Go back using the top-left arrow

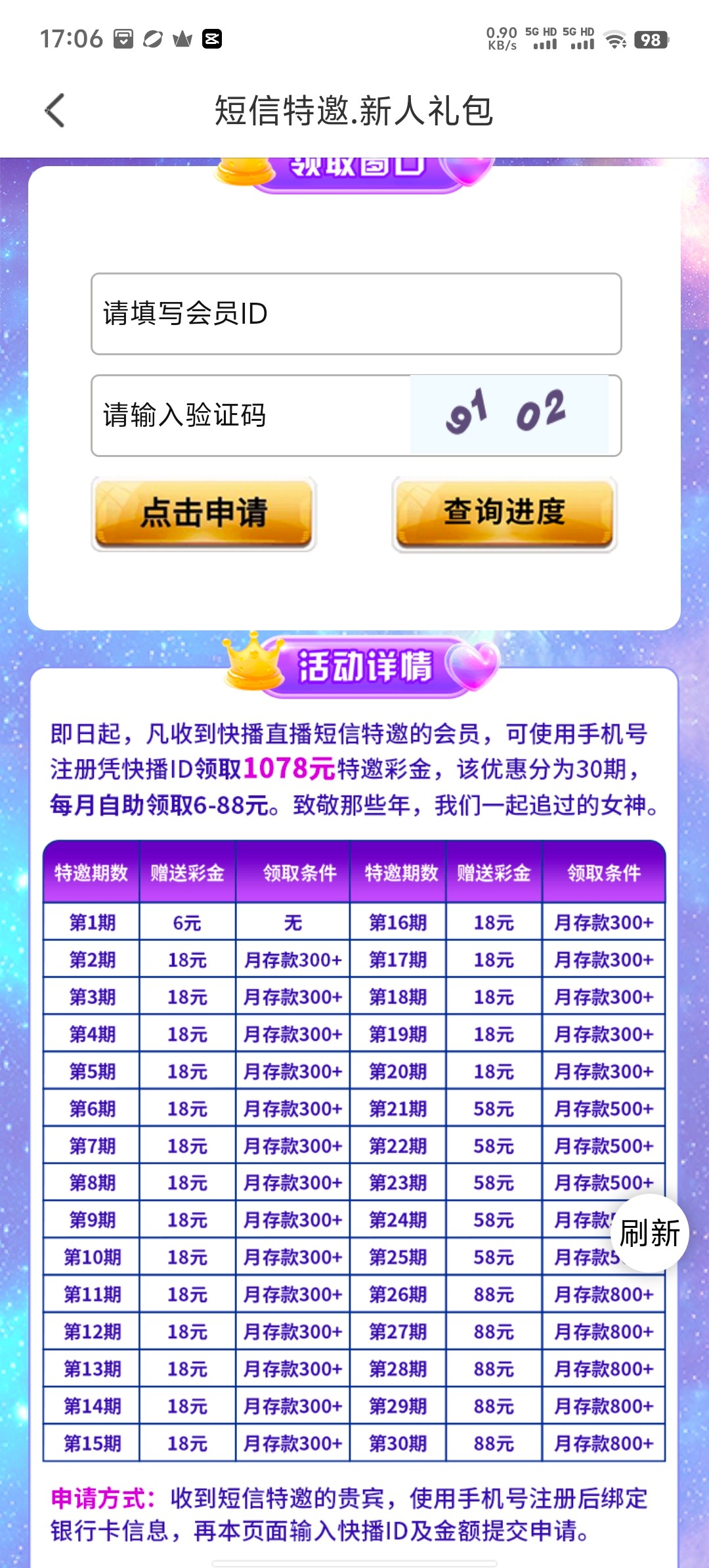[x=55, y=110]
